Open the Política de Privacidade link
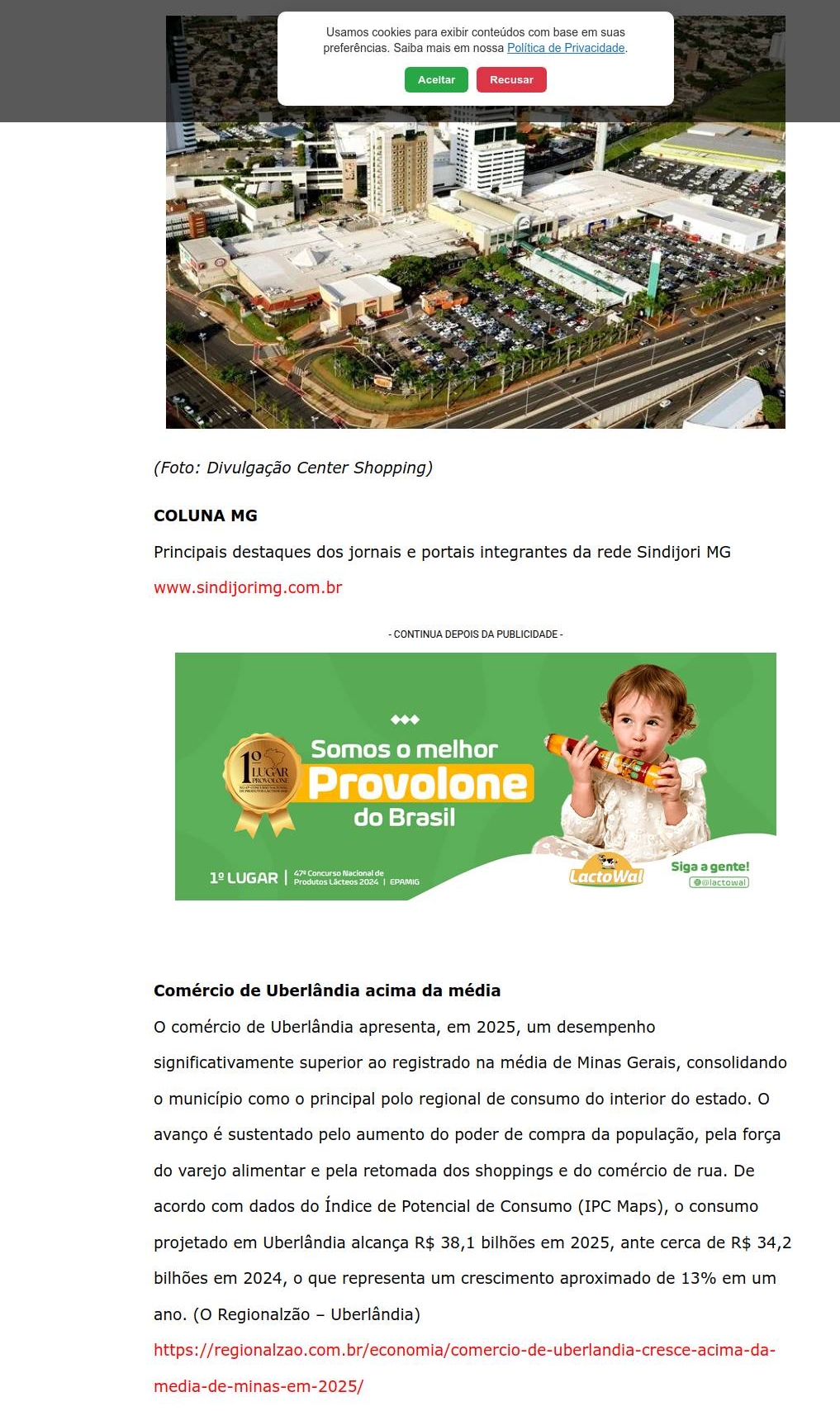The width and height of the screenshot is (840, 1411). 566,48
